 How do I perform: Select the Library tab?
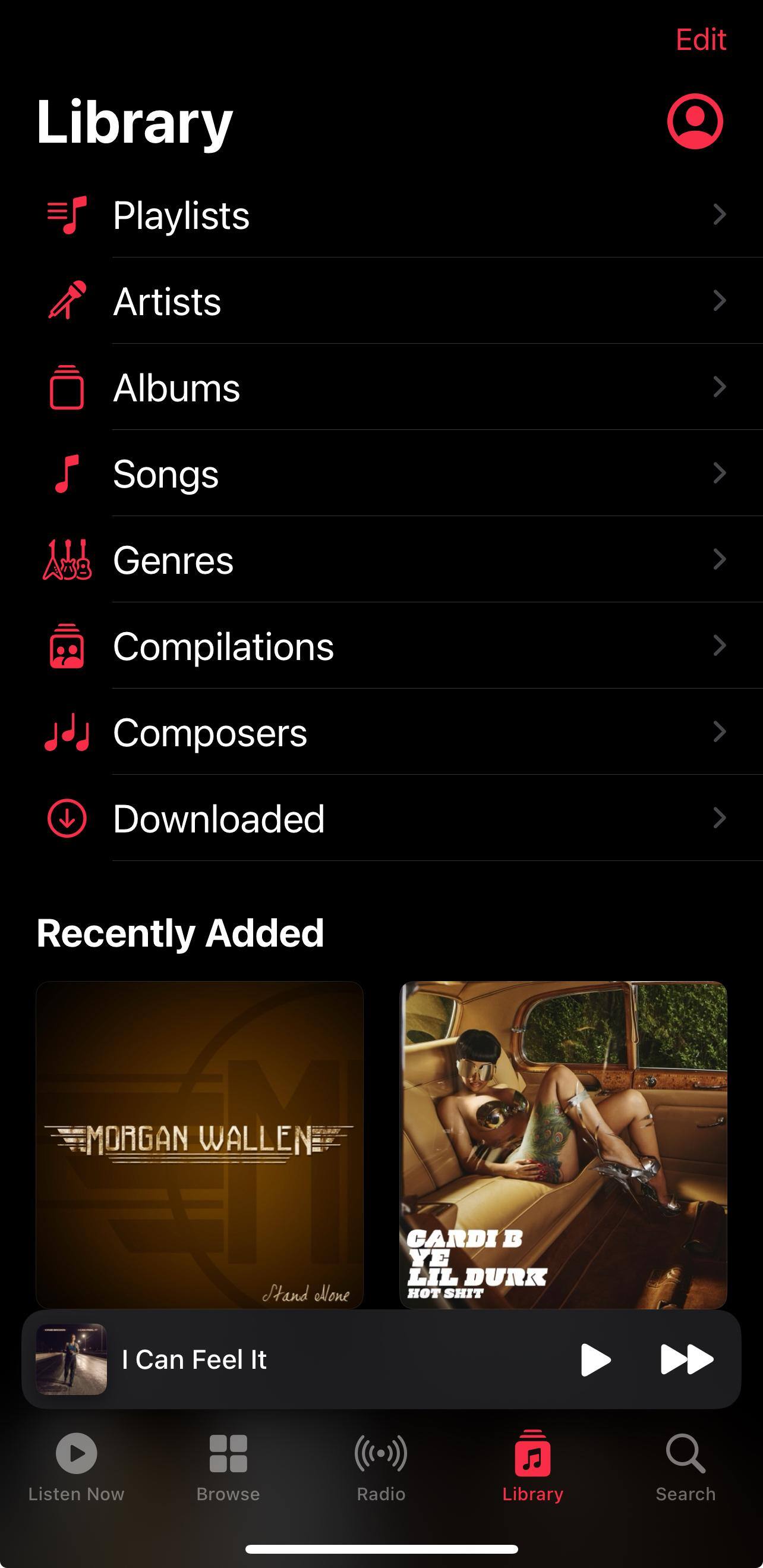coord(533,1467)
